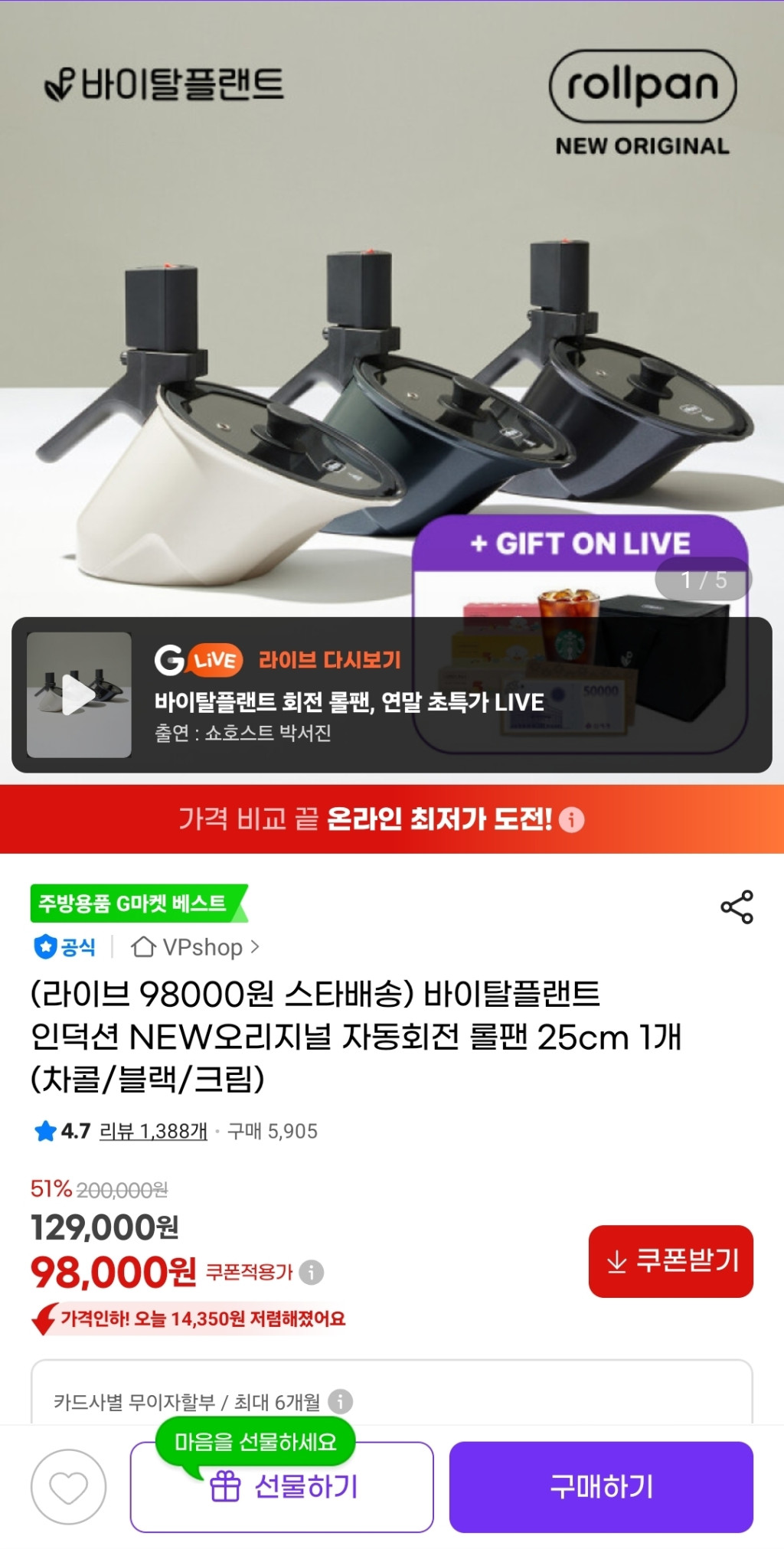Play the G LIVE replay video
This screenshot has height=1549, width=784.
pos(79,694)
